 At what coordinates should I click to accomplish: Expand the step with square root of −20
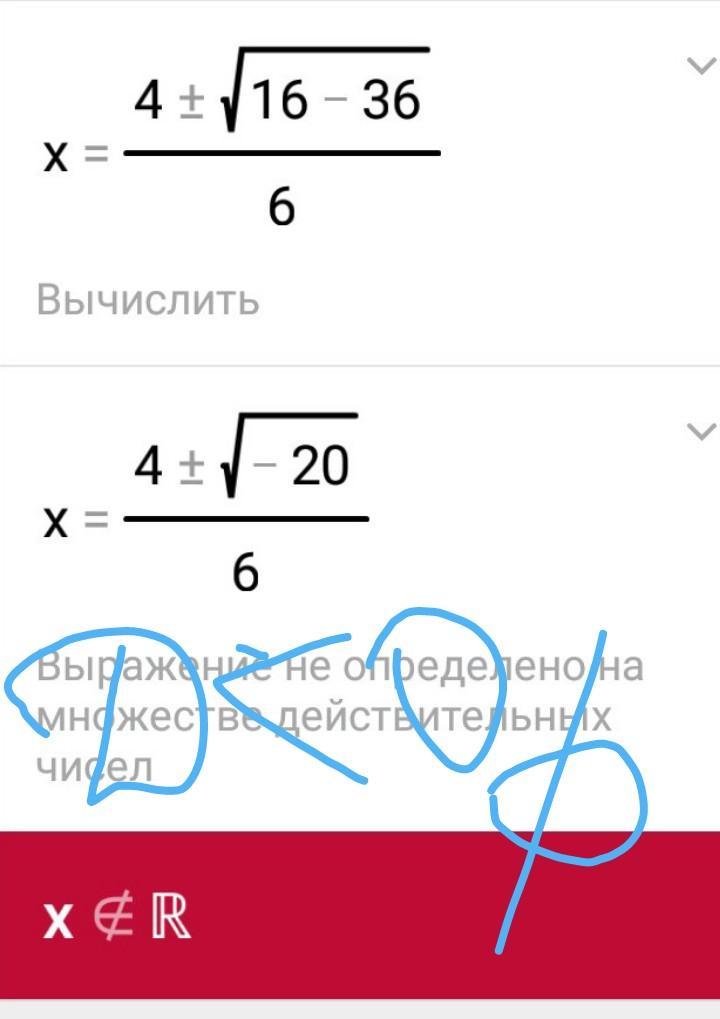699,432
